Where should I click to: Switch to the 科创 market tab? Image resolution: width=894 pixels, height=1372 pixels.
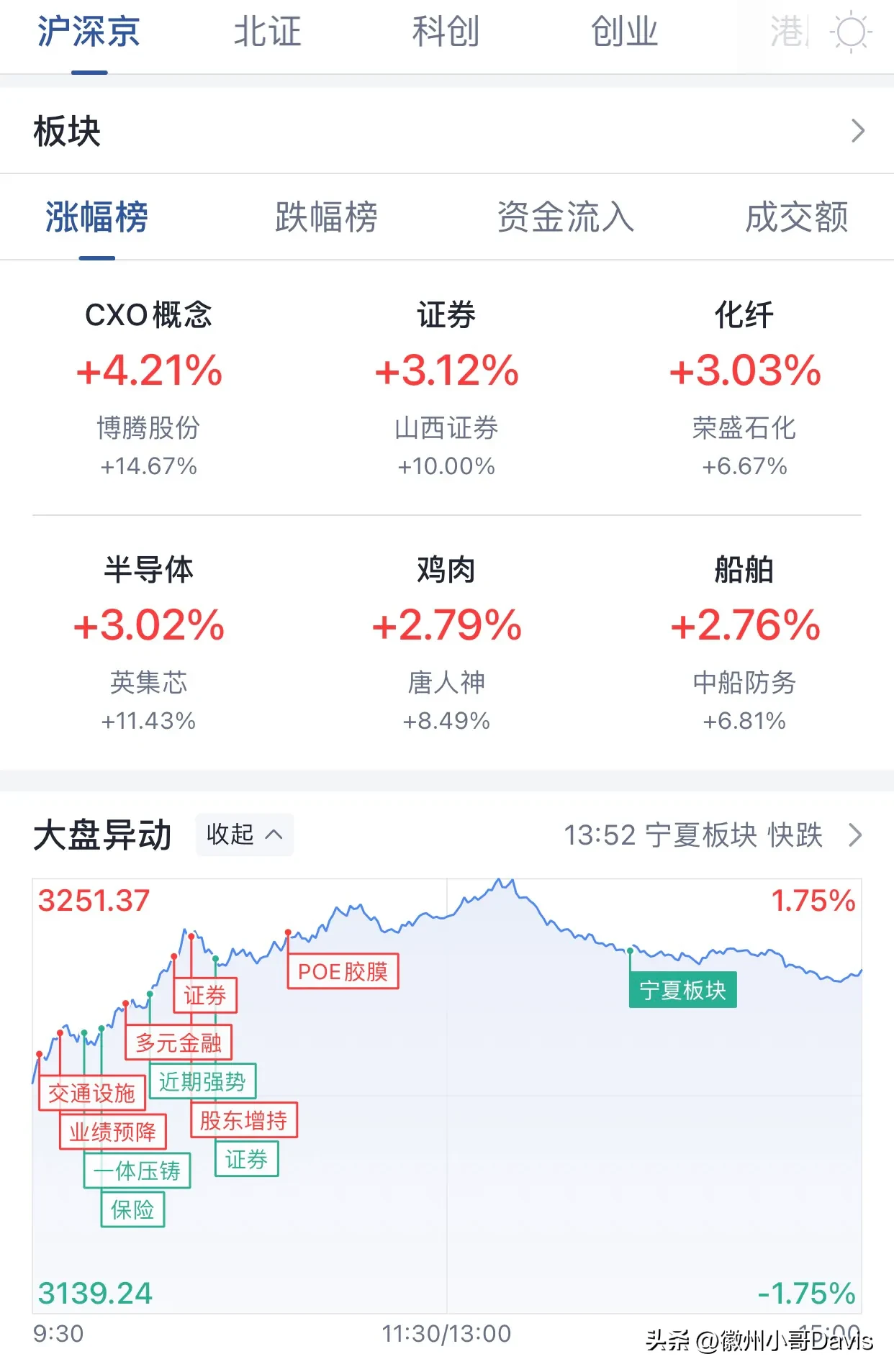pos(446,32)
